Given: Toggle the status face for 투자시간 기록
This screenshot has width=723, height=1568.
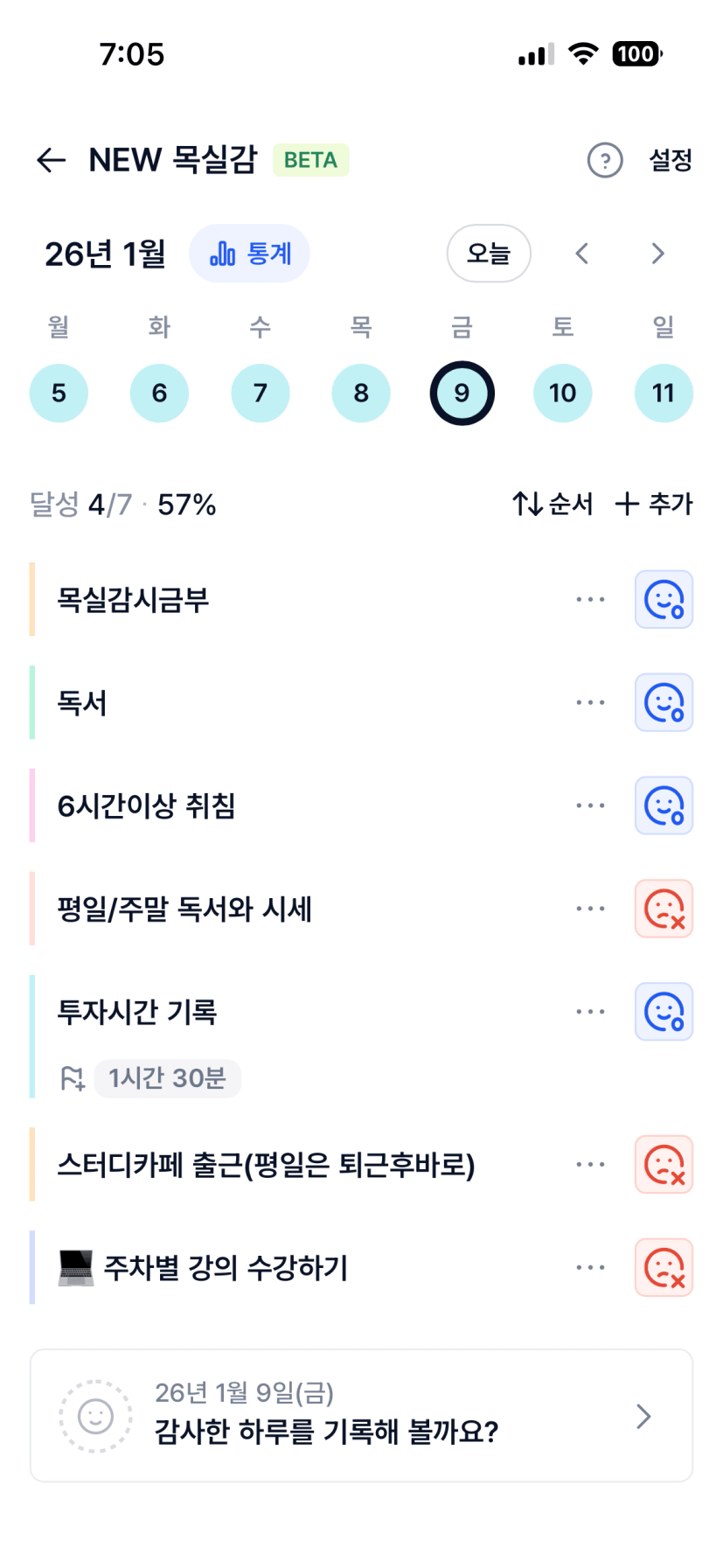Looking at the screenshot, I should pos(664,1012).
